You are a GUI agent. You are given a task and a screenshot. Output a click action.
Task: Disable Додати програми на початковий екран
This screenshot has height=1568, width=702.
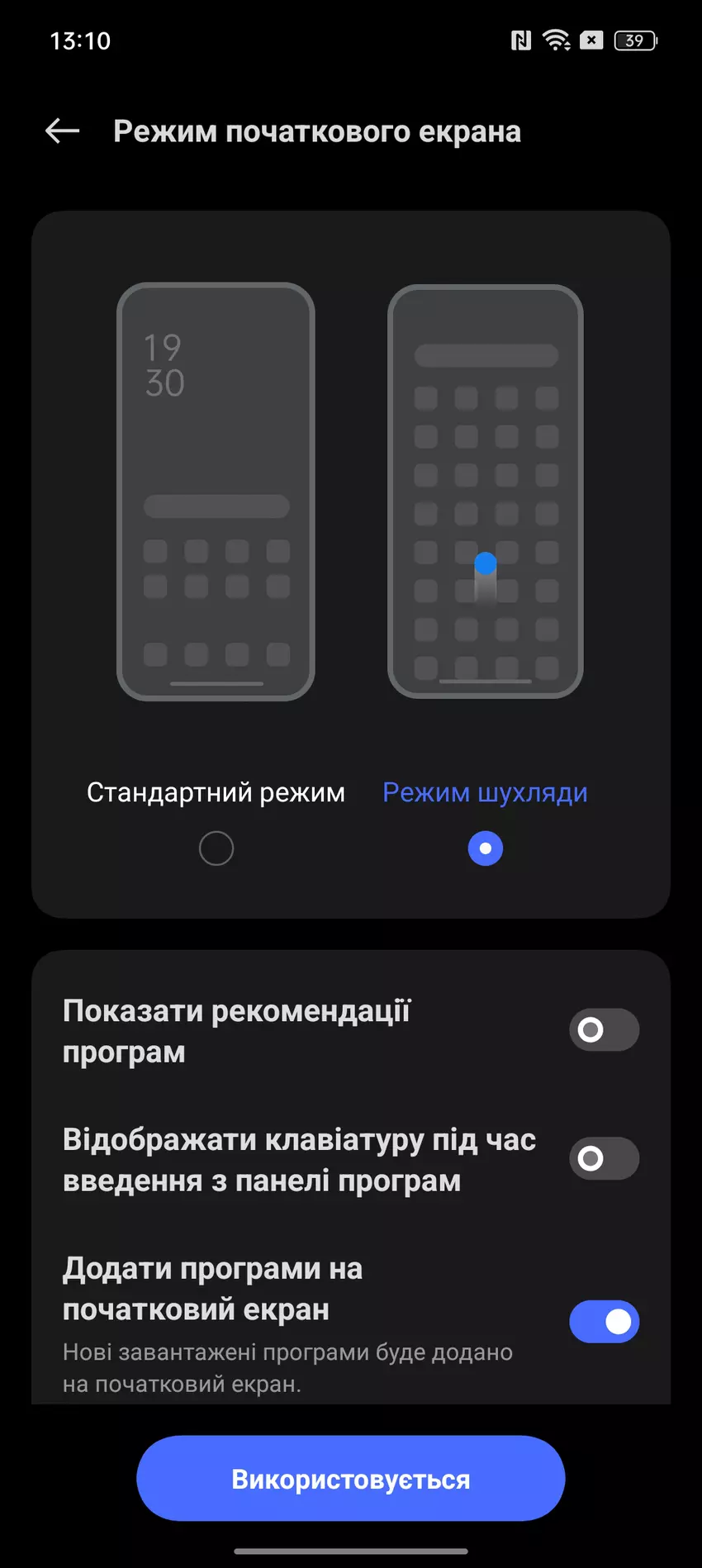(x=604, y=1322)
